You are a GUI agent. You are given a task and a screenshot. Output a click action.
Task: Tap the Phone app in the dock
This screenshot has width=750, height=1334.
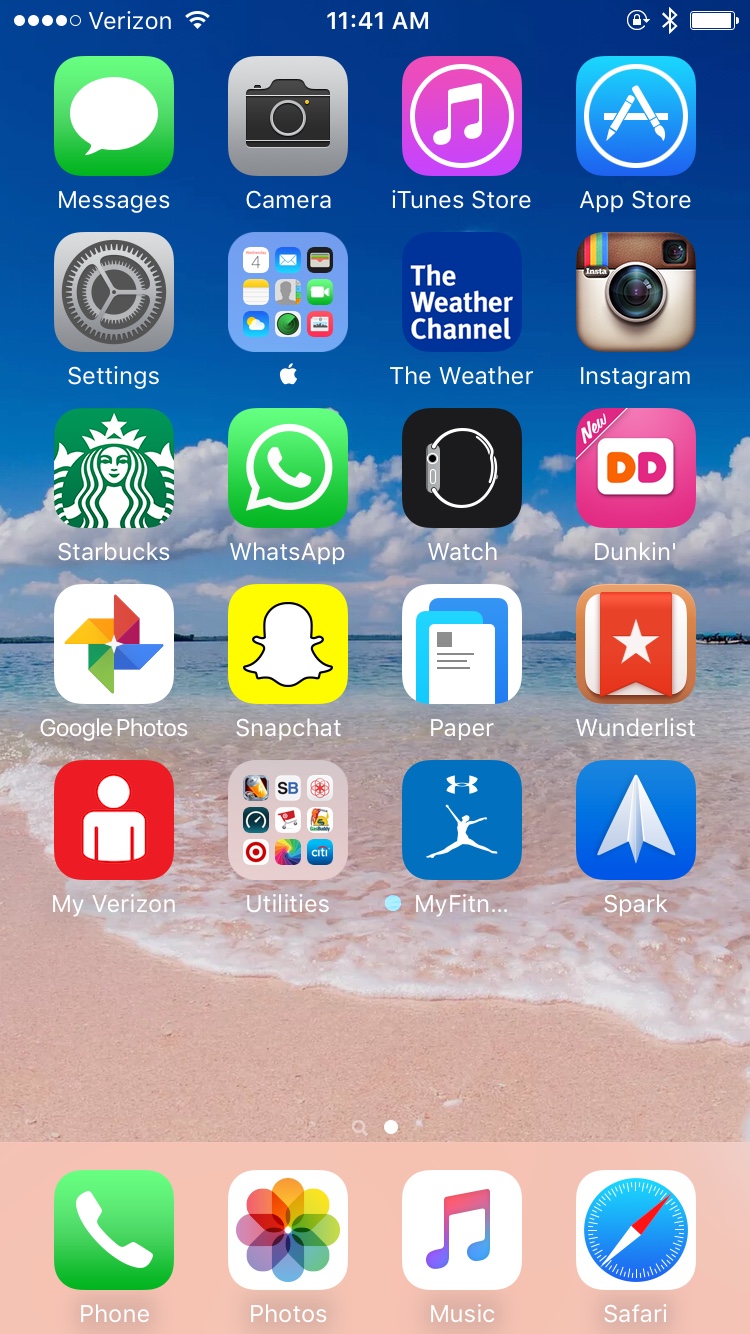click(x=114, y=1230)
